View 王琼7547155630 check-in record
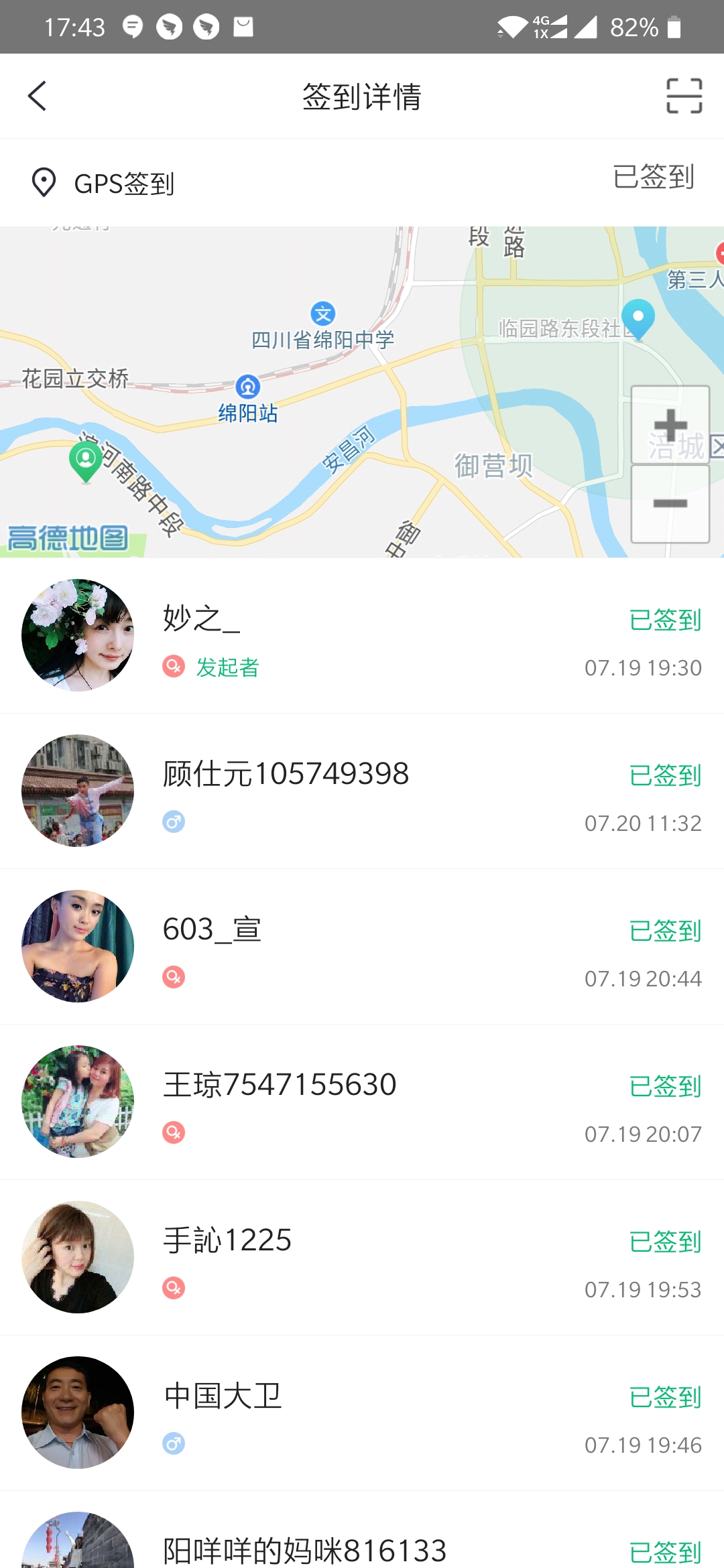724x1568 pixels. coord(362,1102)
